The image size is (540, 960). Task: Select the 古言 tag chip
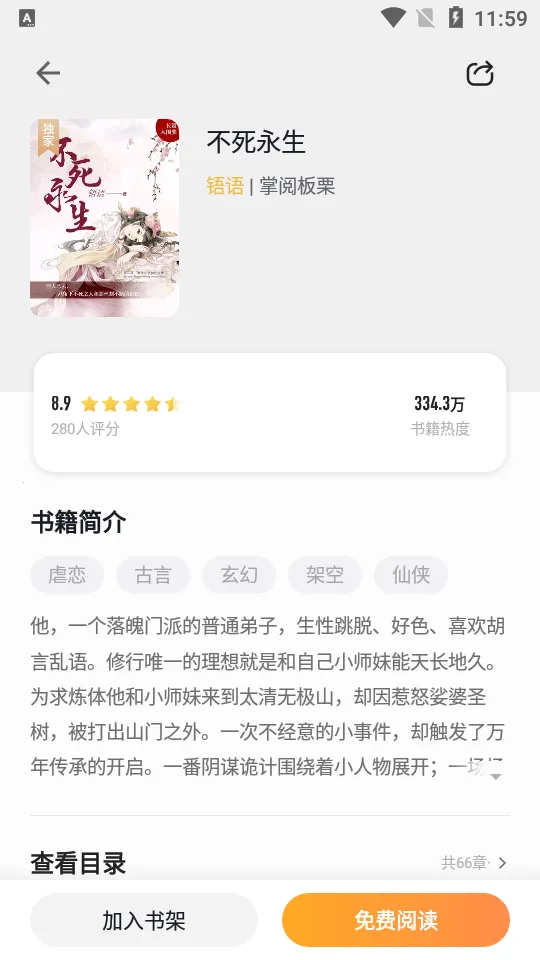pyautogui.click(x=153, y=575)
